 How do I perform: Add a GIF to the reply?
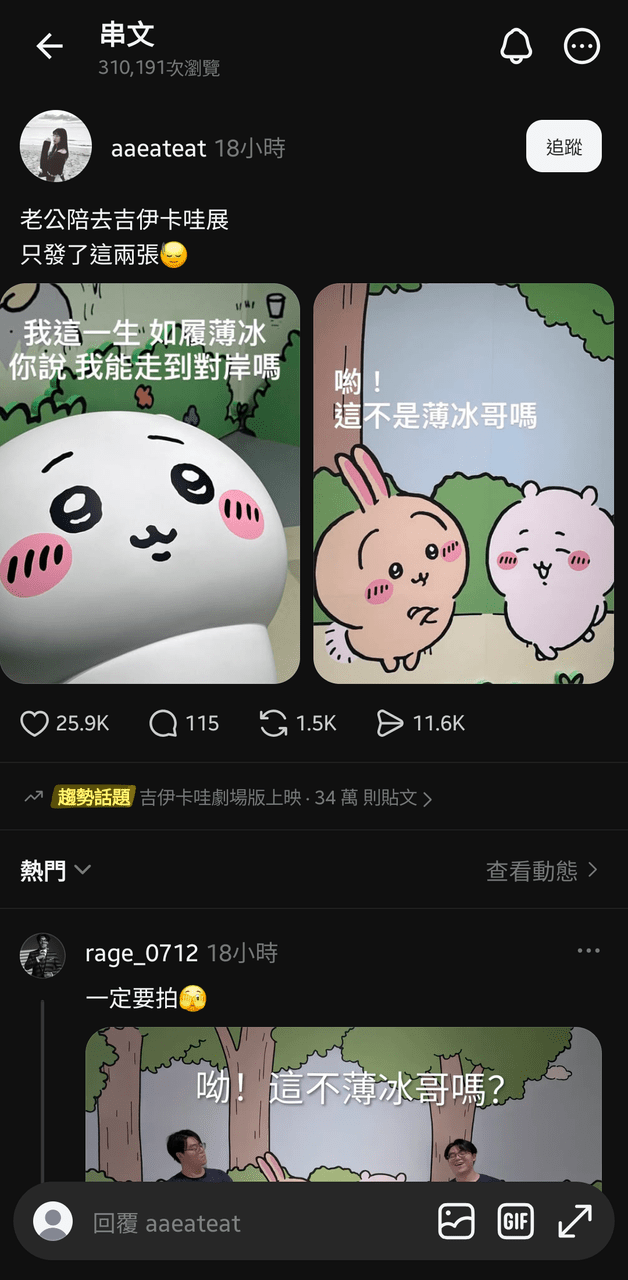tap(515, 1221)
